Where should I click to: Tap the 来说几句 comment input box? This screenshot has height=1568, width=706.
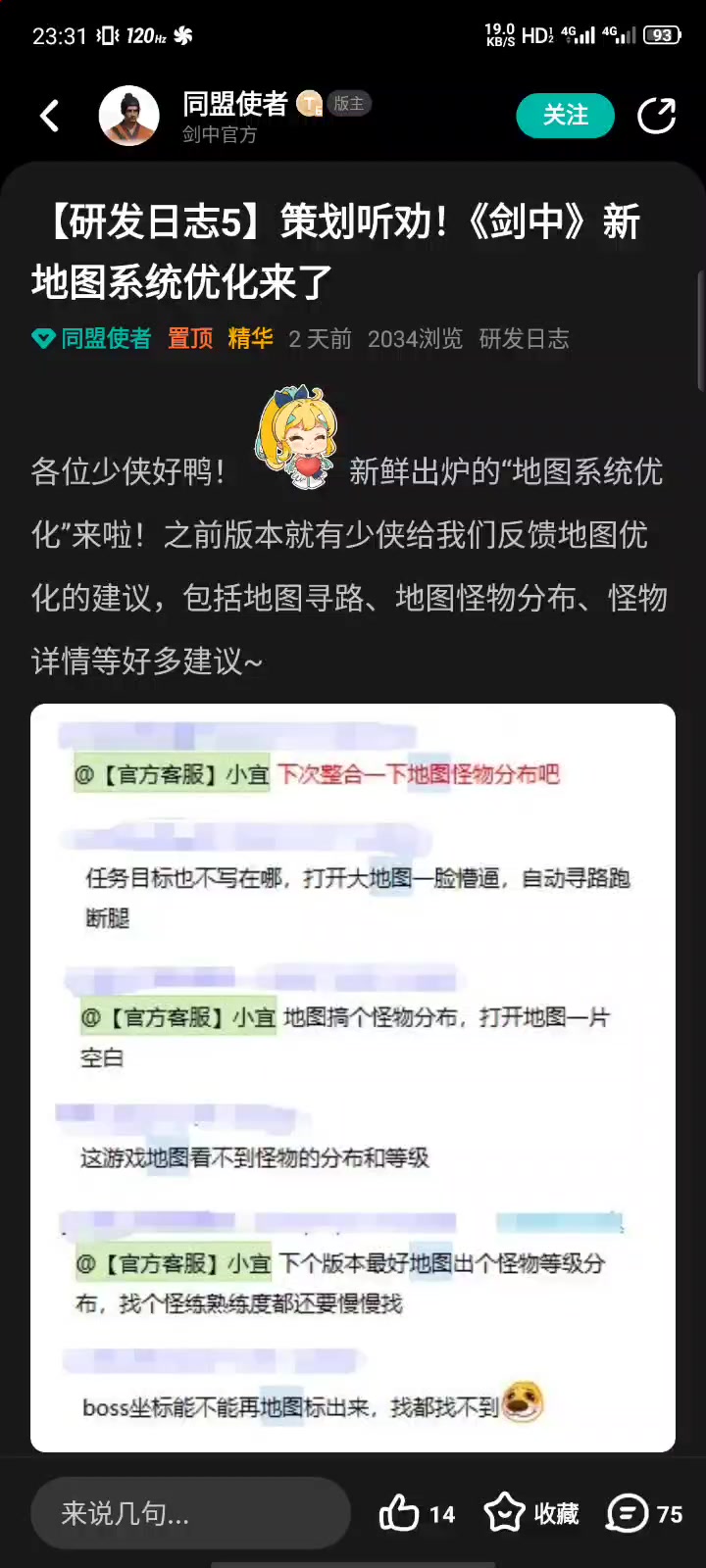pos(191,1514)
